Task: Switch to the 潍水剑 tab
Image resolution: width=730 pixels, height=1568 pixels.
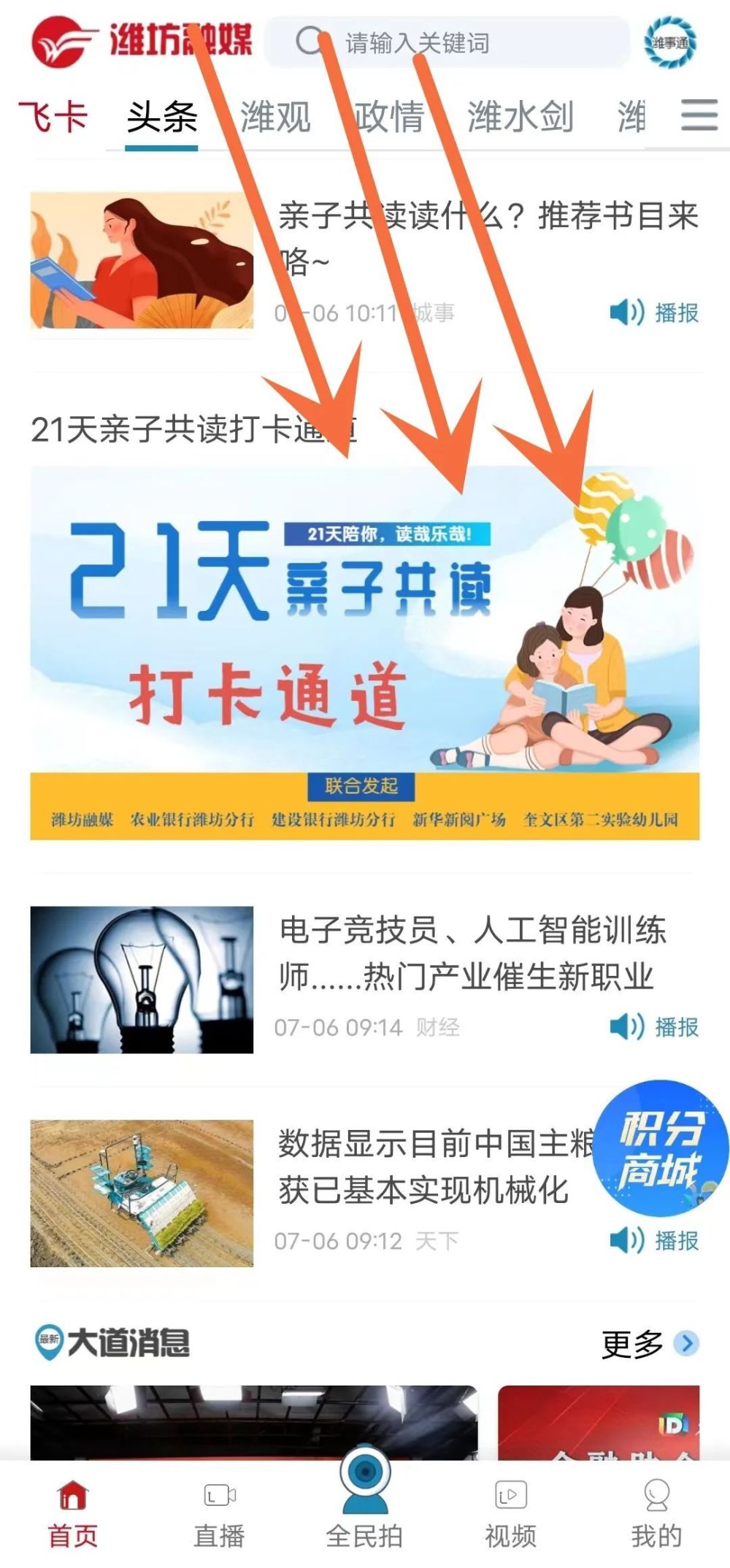Action: 520,118
